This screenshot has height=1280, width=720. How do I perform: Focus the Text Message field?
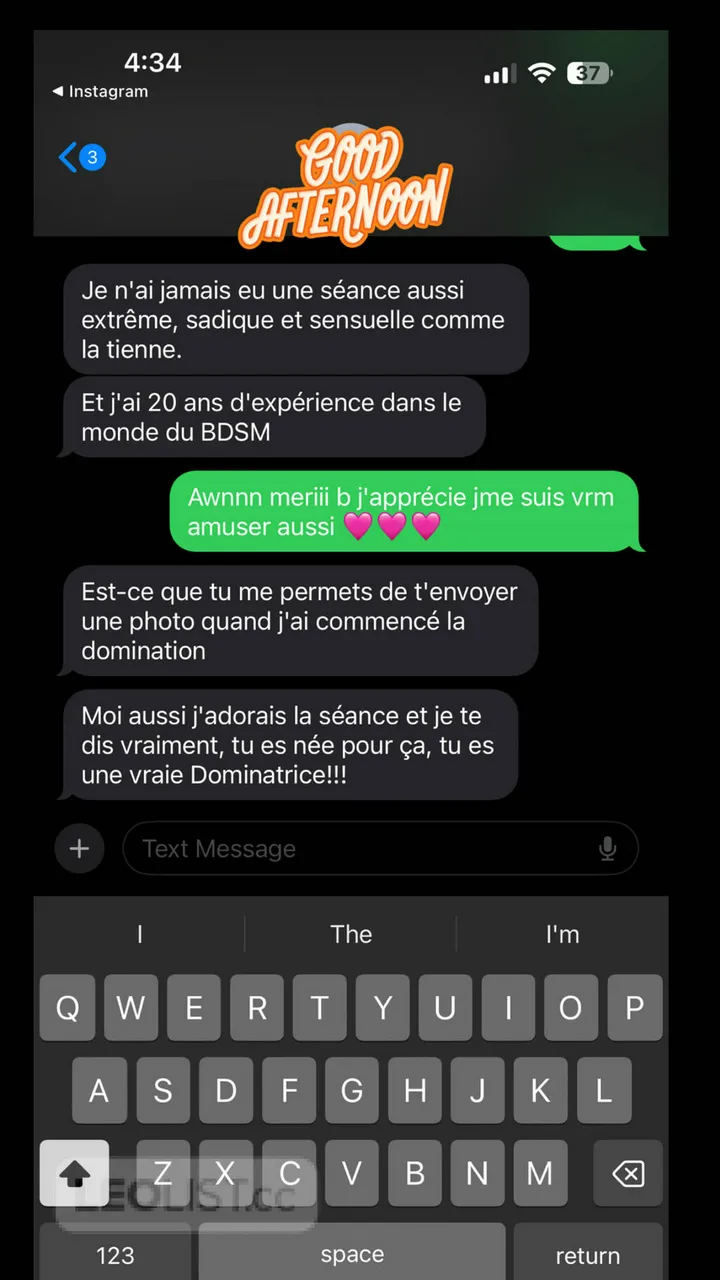pos(360,849)
